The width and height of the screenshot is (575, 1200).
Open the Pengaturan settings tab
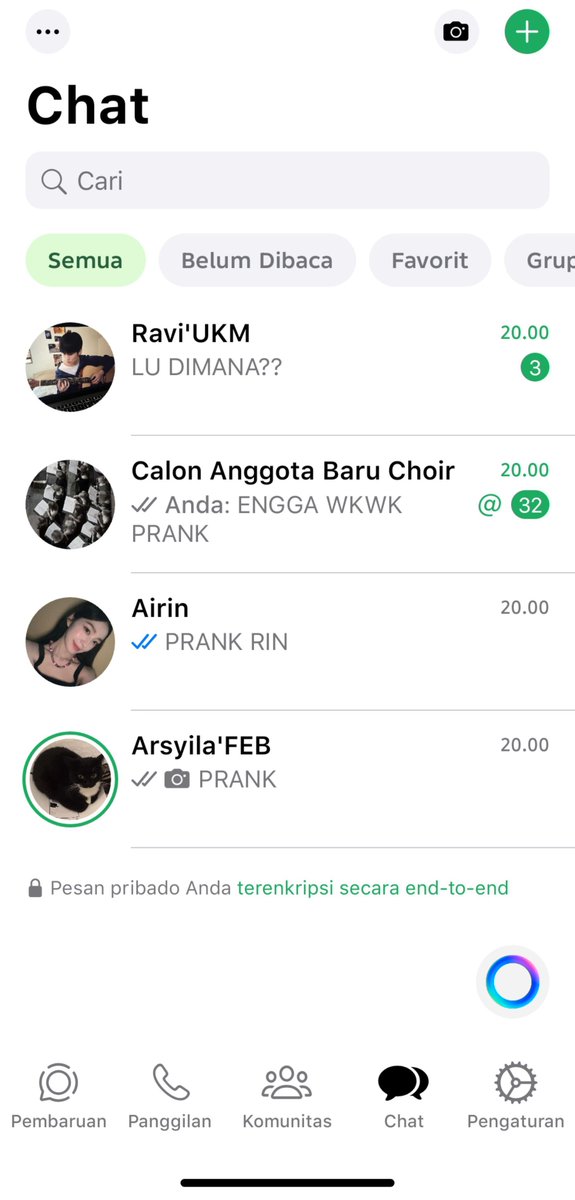point(516,1097)
